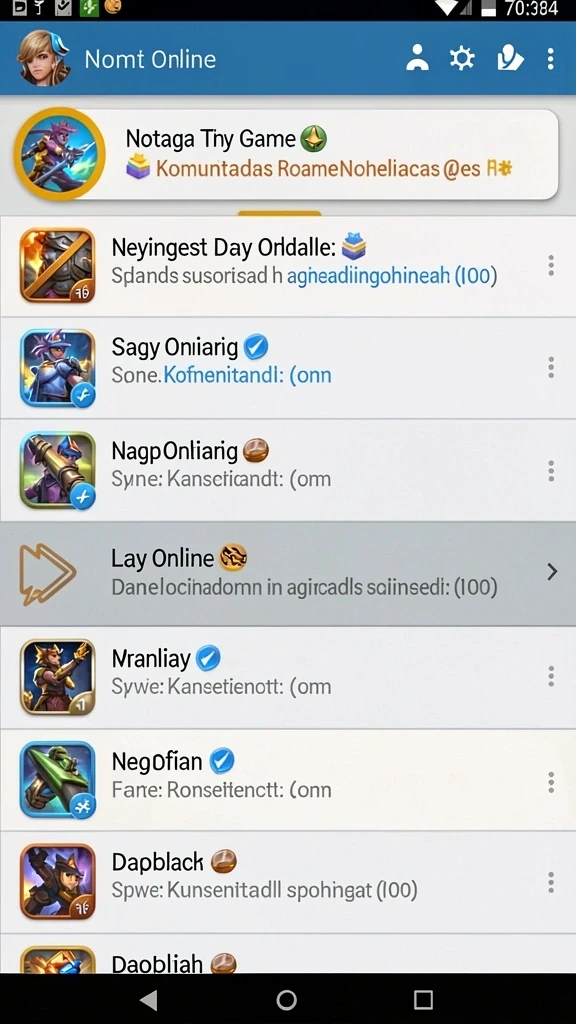Open NagpOnliarig from the list

pyautogui.click(x=288, y=470)
